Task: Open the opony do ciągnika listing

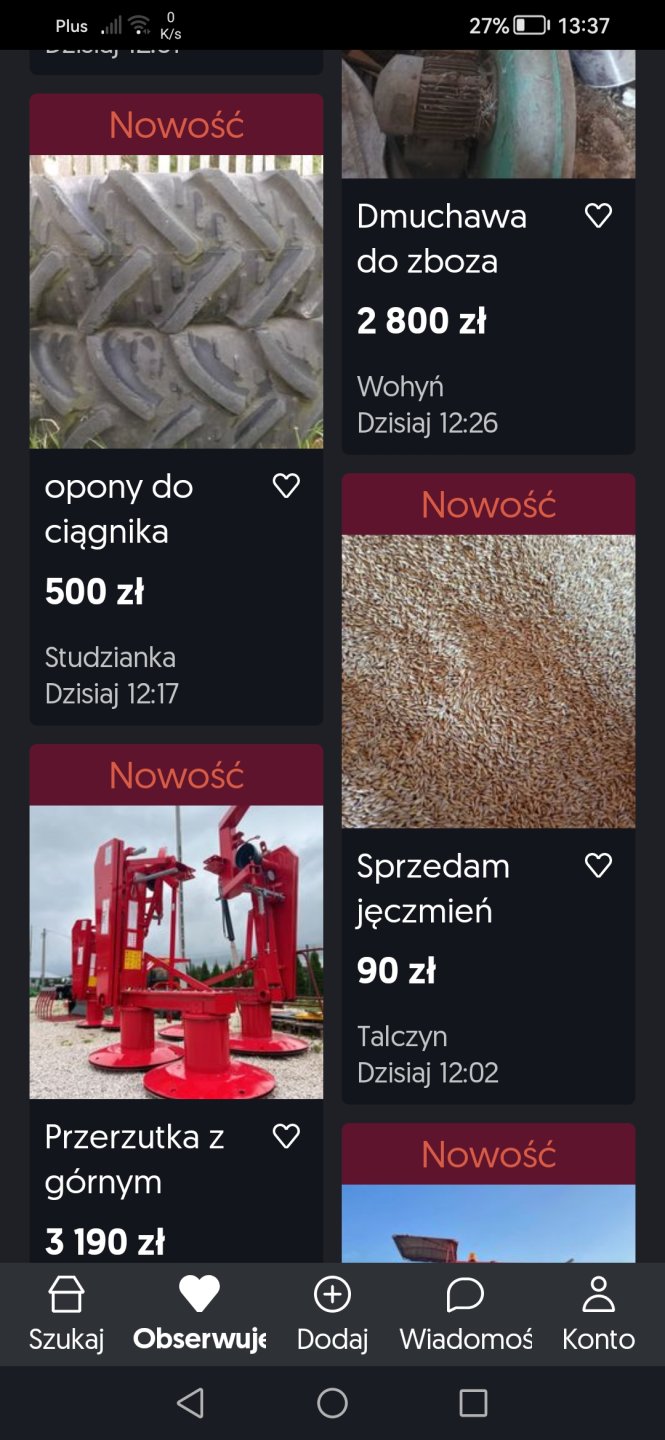Action: (176, 302)
